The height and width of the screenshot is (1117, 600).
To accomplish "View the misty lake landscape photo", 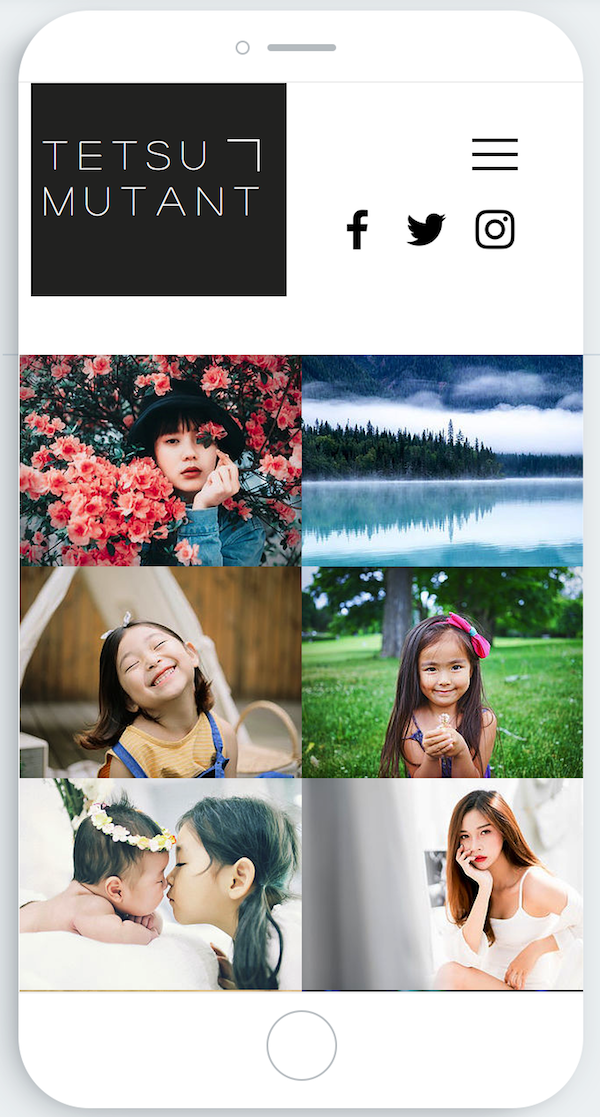I will coord(442,460).
